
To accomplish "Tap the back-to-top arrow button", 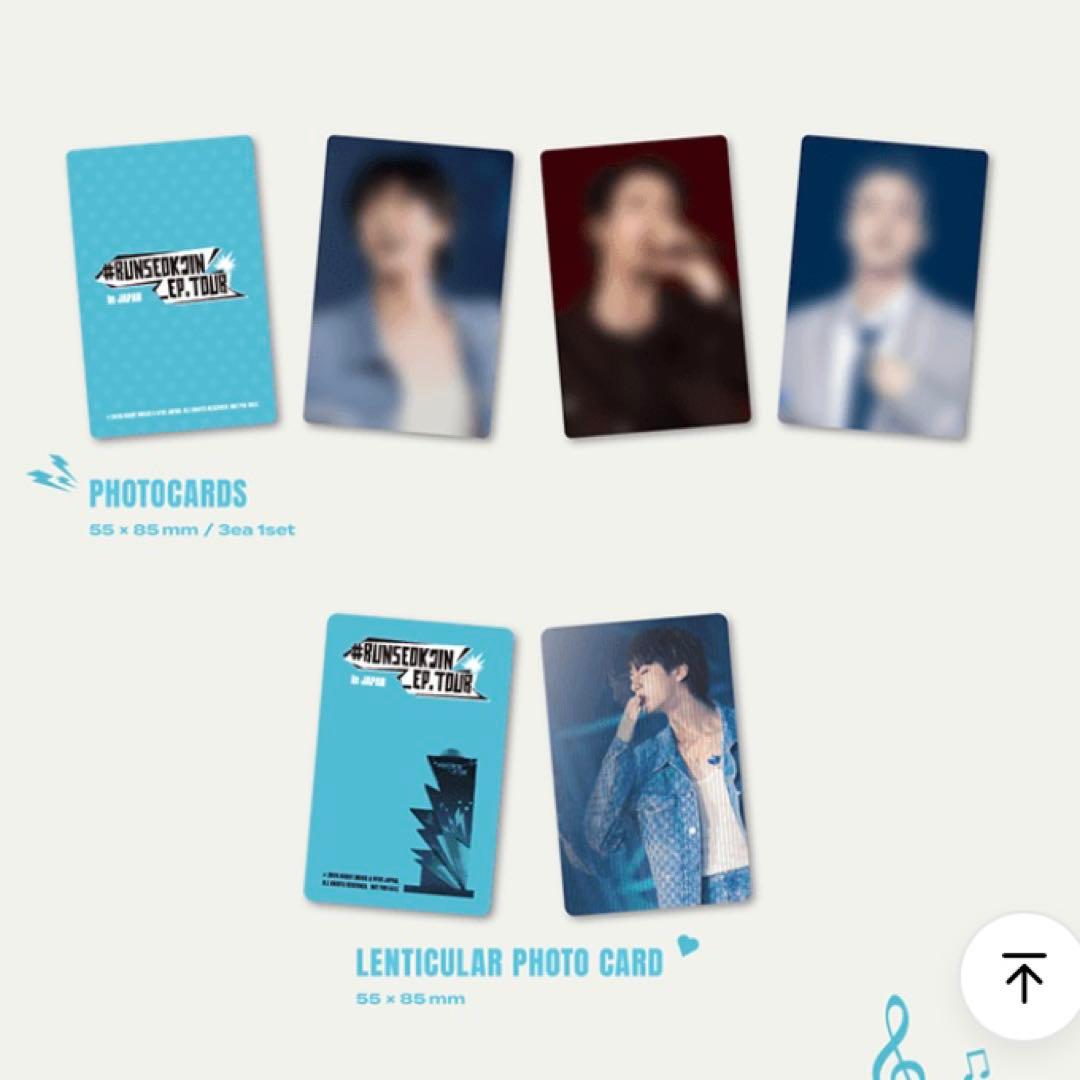I will coord(1022,977).
